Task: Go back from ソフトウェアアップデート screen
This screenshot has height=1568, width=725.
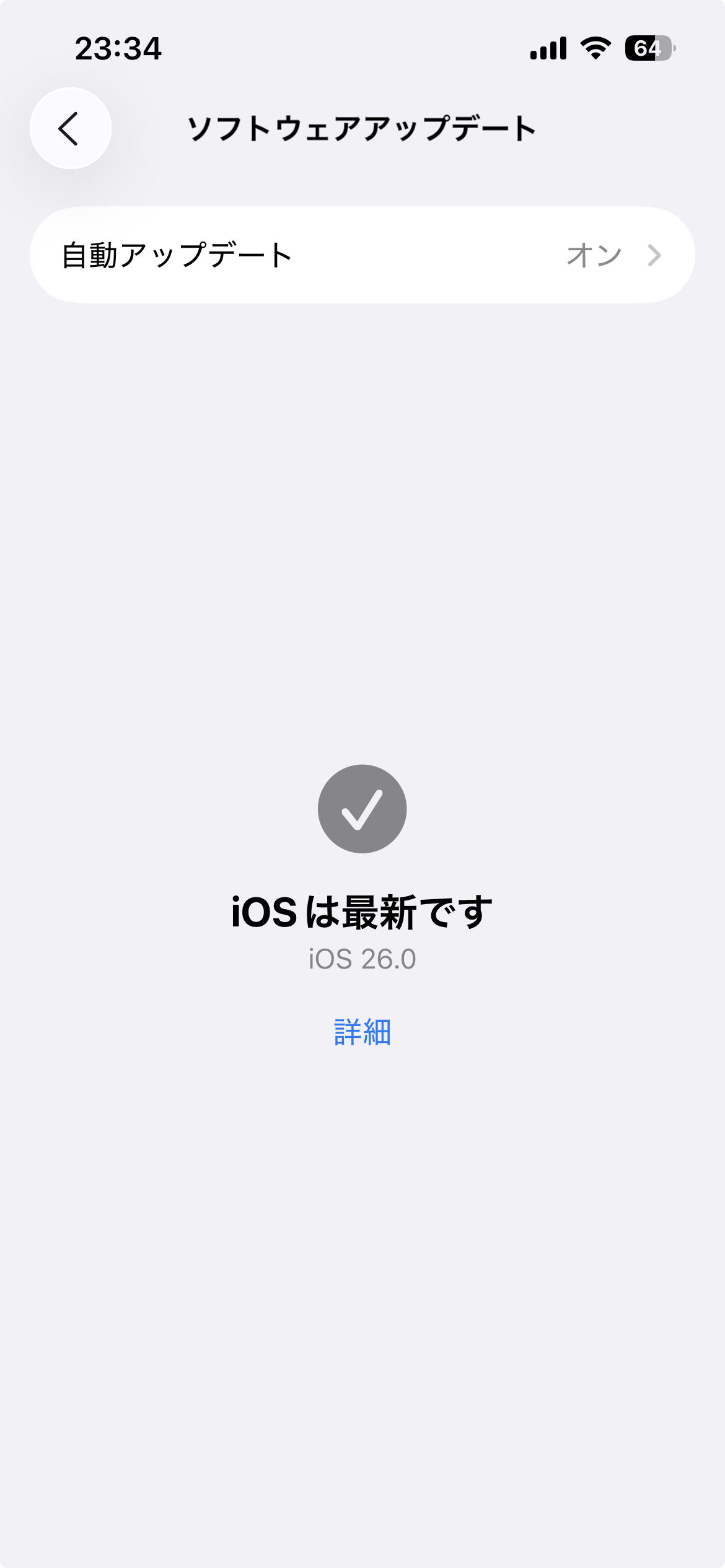Action: click(x=71, y=128)
